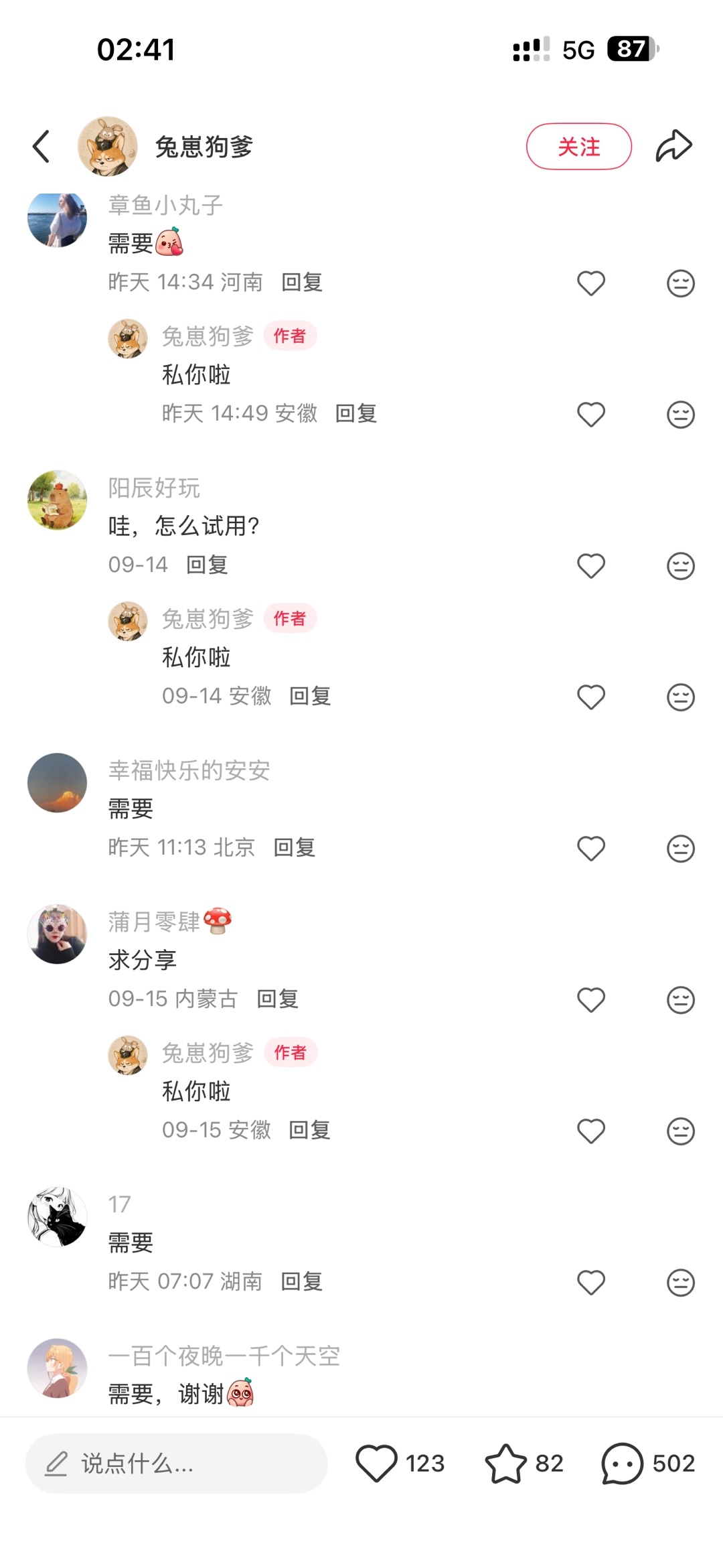Reply to 阳辰好玩's comment
Viewport: 723px width, 1568px height.
click(207, 565)
